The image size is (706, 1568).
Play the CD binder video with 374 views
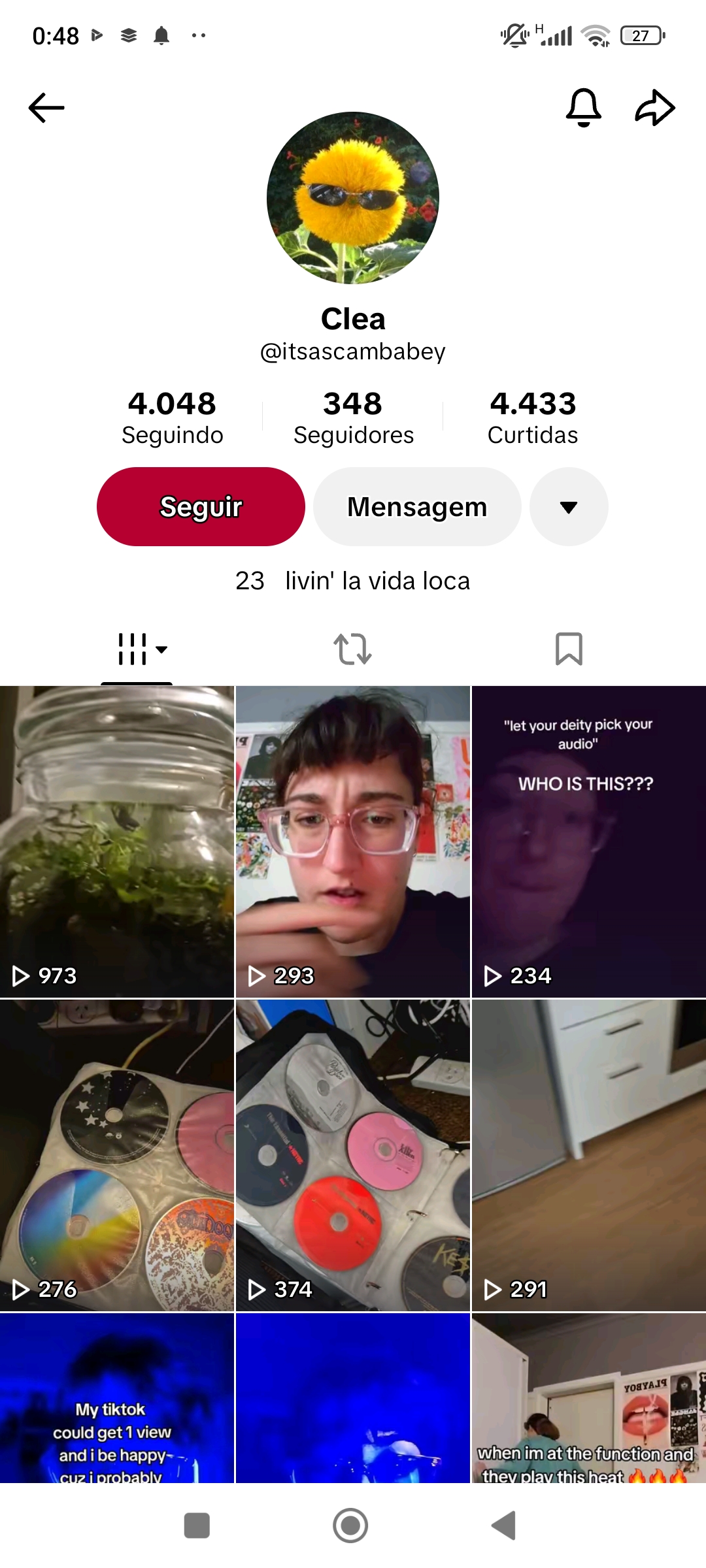point(353,1155)
